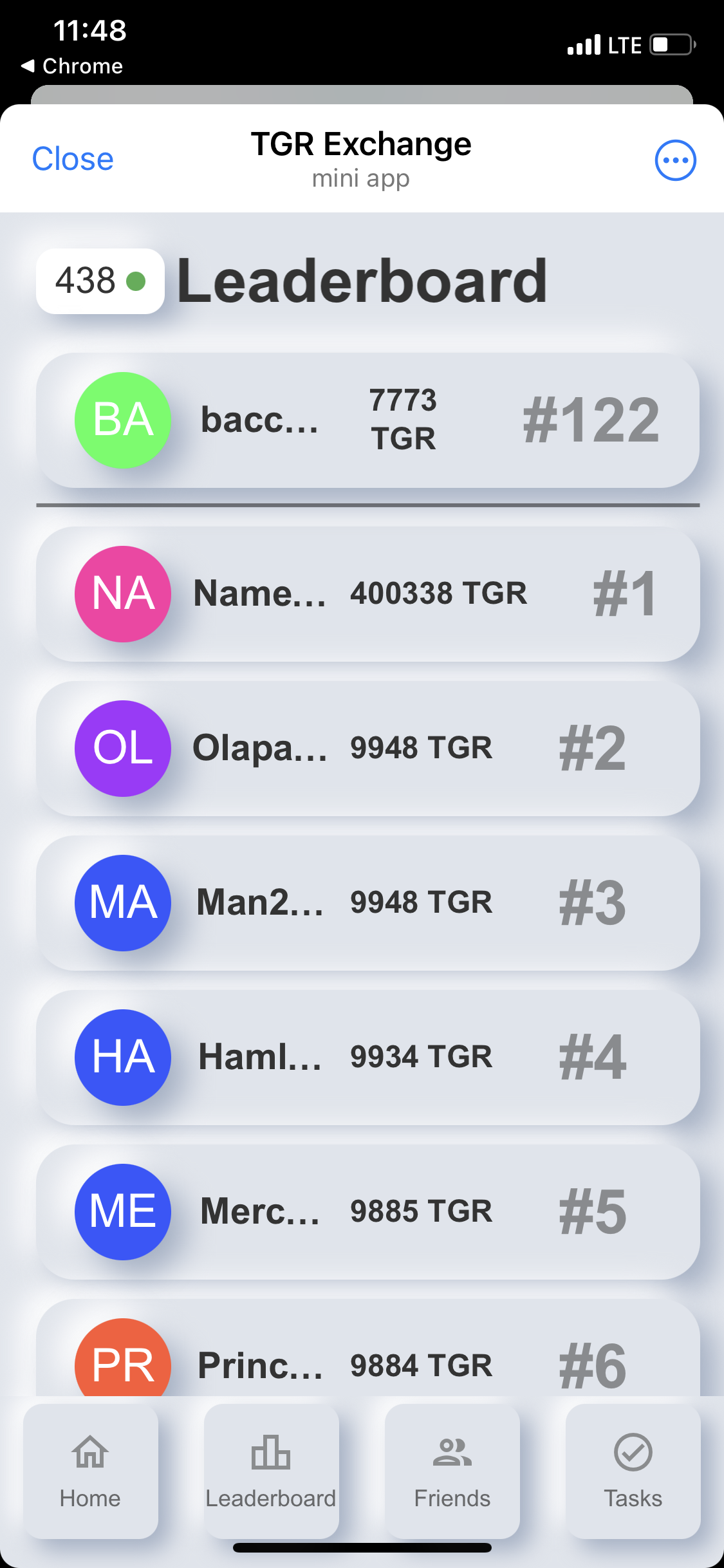Click the Merc row ranked #5

(369, 1211)
